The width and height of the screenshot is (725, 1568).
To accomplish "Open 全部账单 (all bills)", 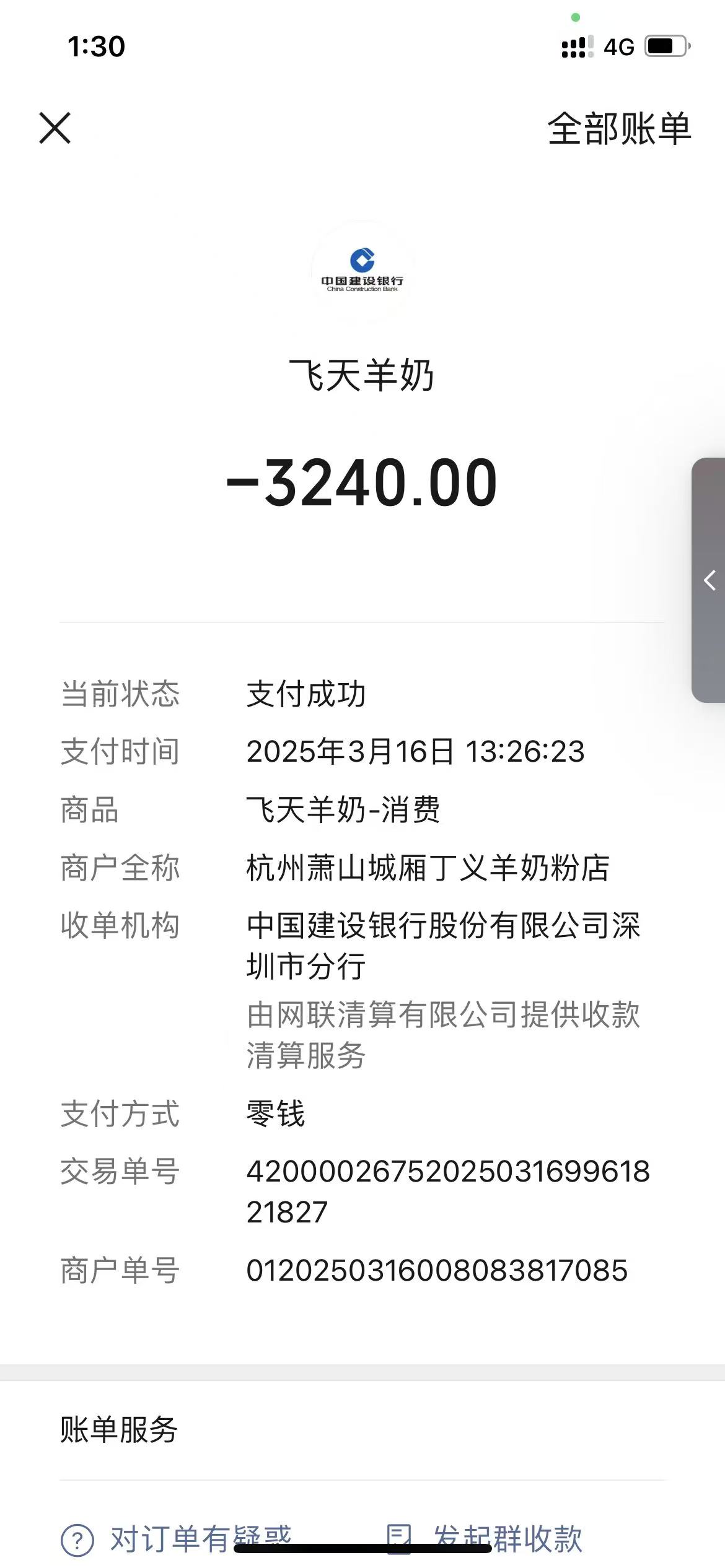I will pyautogui.click(x=618, y=129).
